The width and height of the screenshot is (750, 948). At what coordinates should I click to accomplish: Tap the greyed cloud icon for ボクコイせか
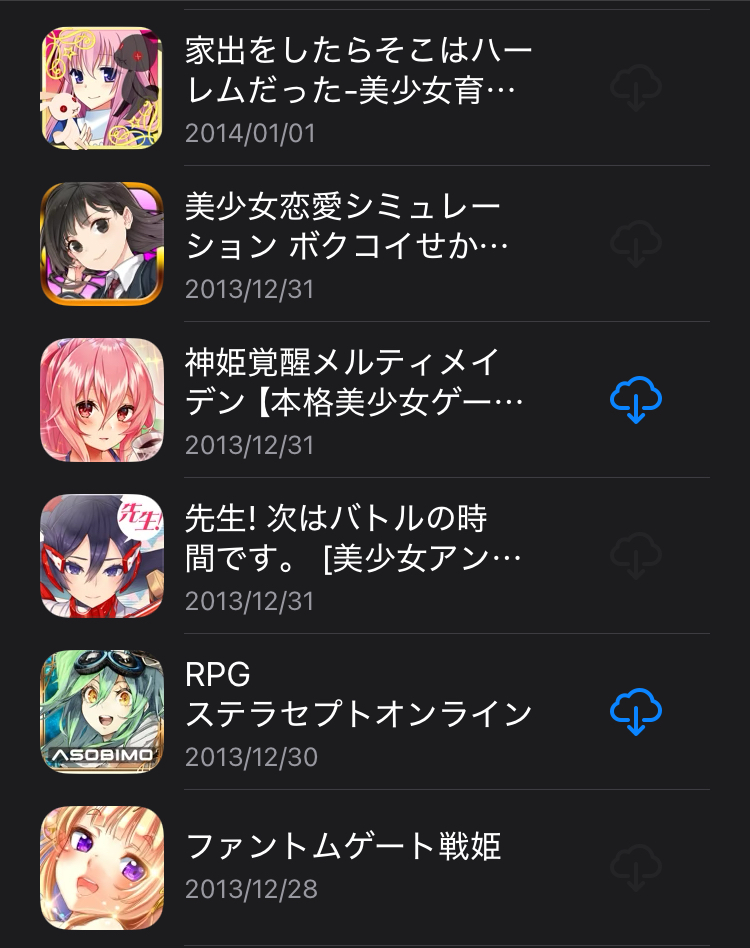click(x=636, y=244)
